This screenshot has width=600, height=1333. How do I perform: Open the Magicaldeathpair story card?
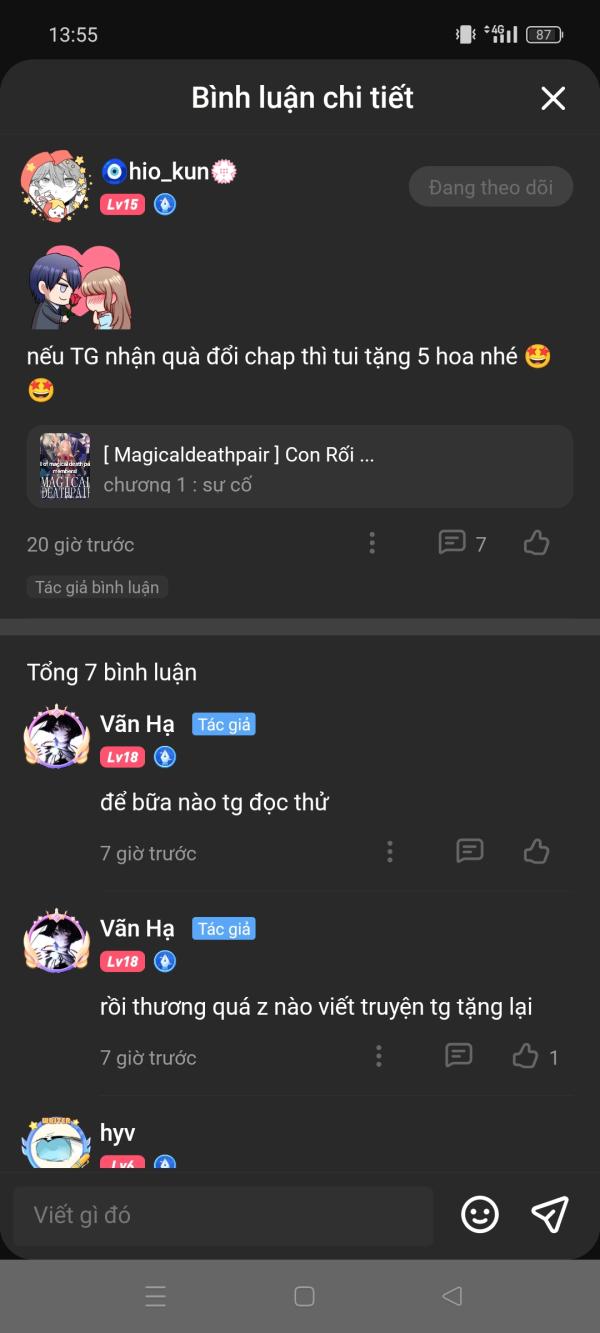point(300,467)
